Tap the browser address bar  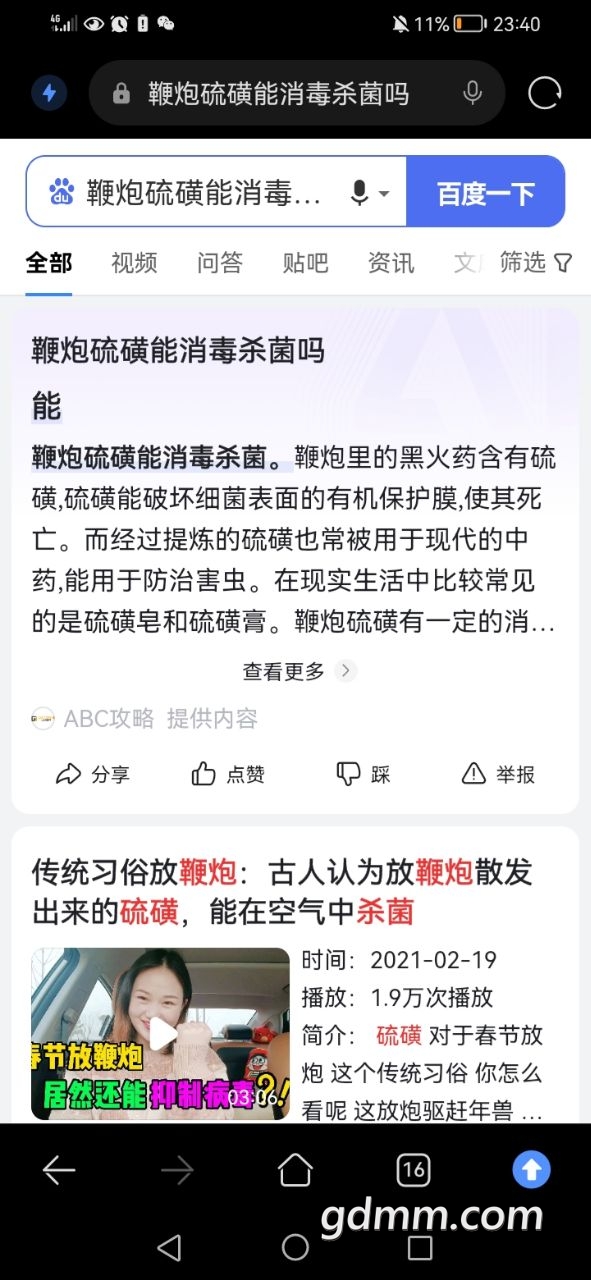(296, 94)
